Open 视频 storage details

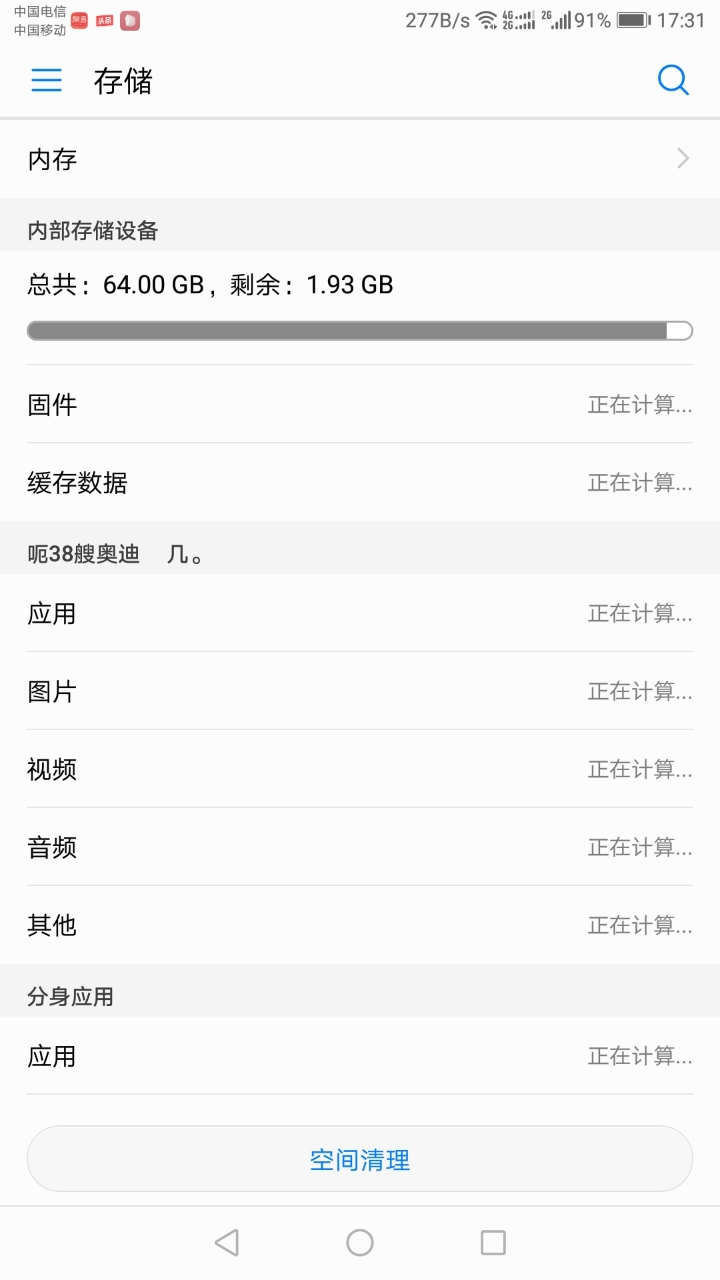[360, 769]
